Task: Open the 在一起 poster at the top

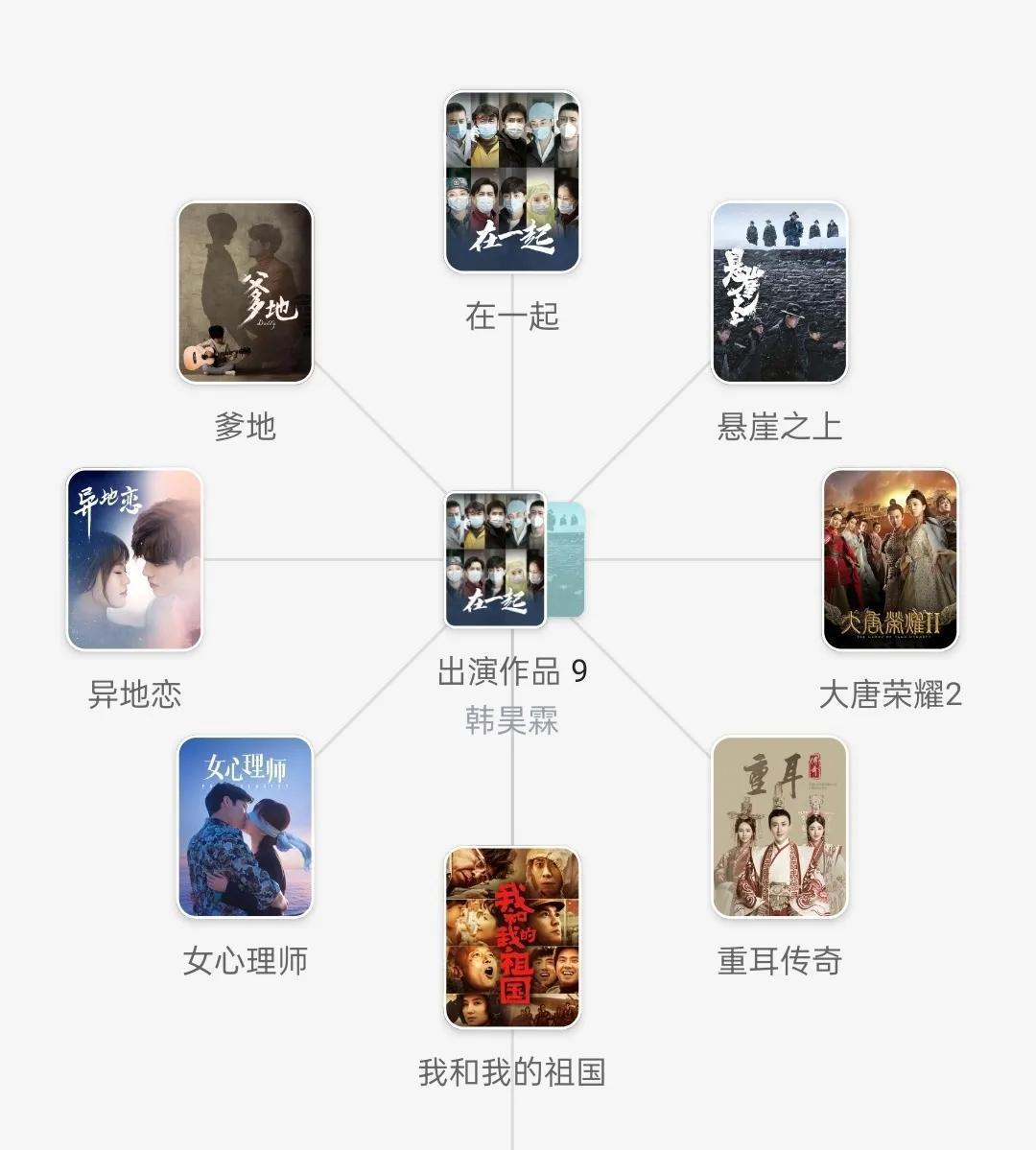Action: coord(512,182)
